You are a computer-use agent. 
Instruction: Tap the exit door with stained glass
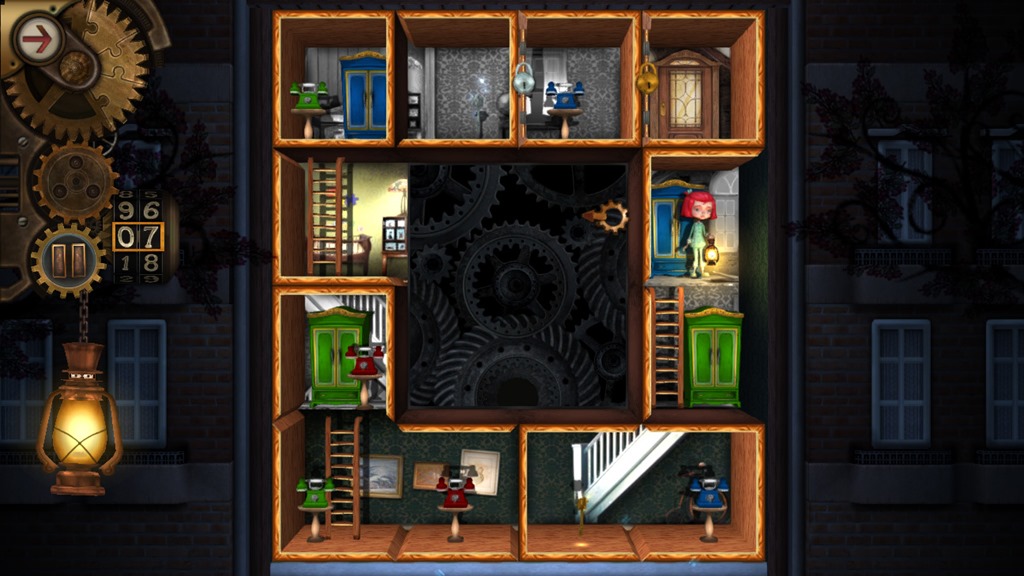(x=687, y=95)
